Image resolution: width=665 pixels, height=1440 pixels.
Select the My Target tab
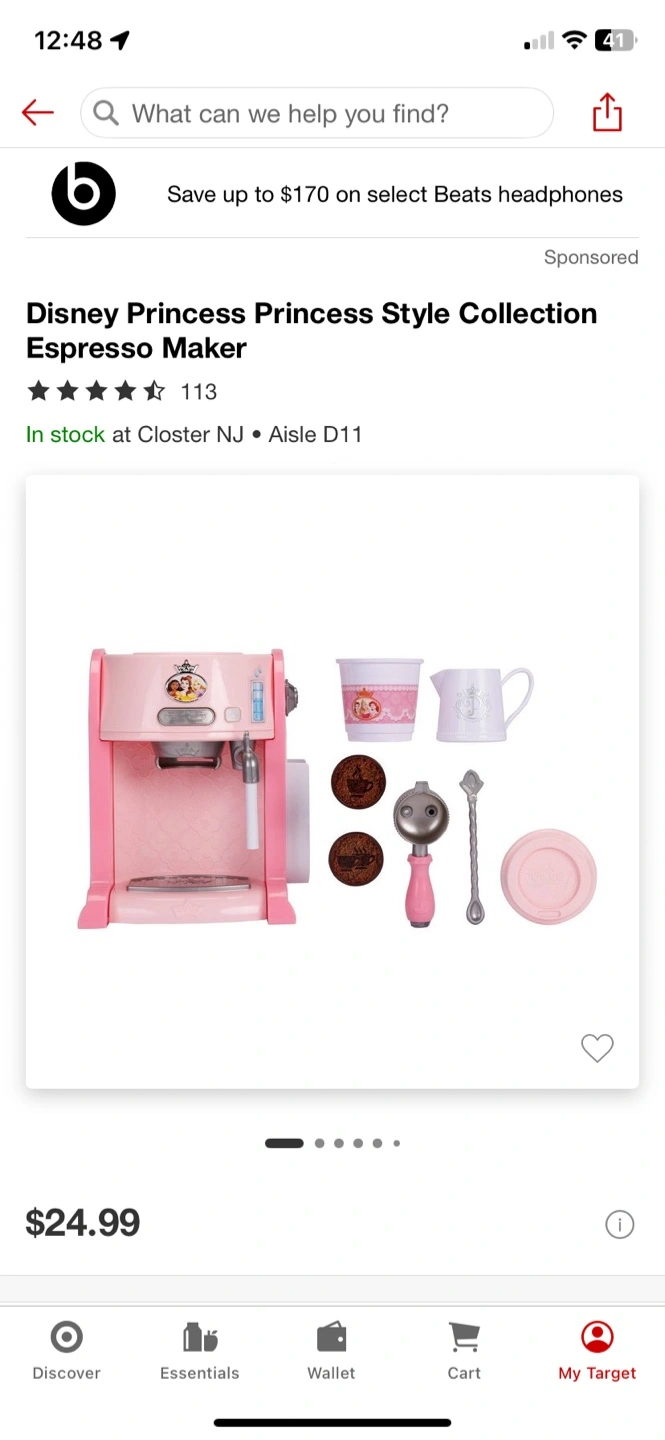(597, 1350)
